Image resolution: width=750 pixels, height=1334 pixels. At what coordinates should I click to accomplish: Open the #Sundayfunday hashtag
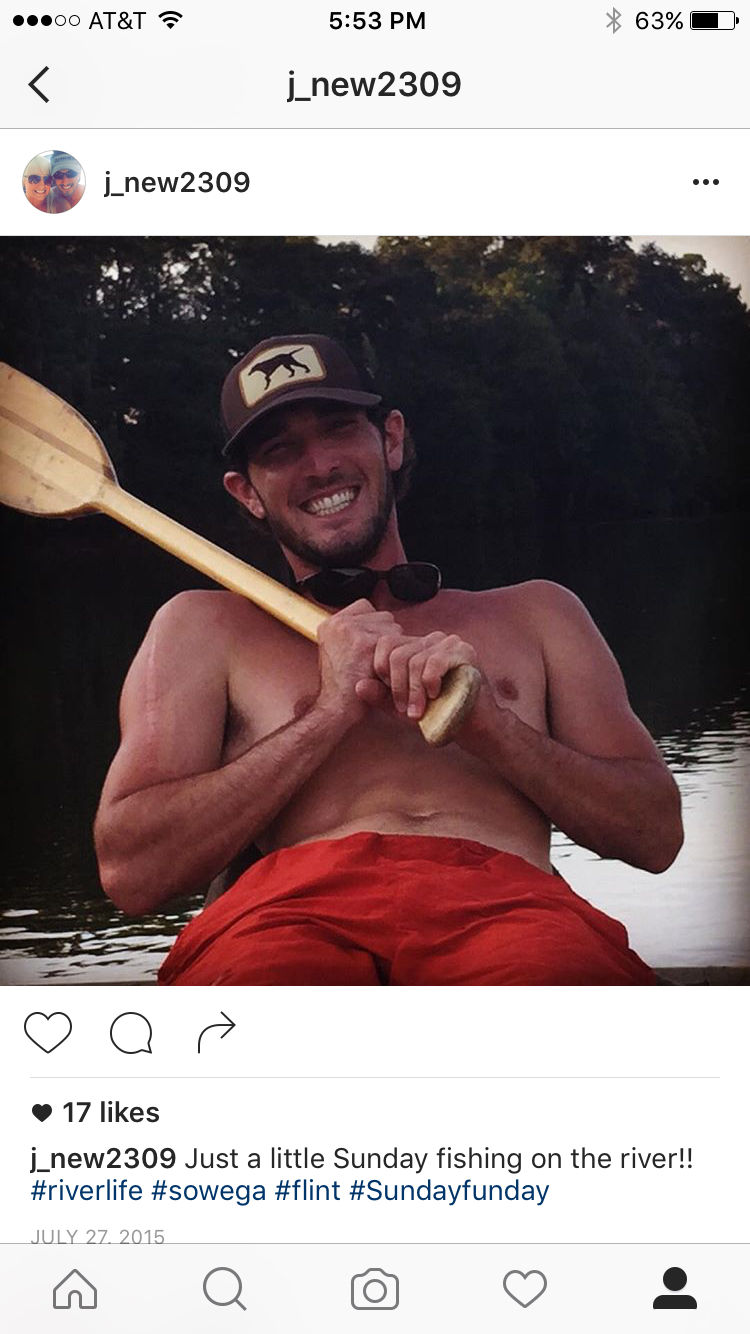[x=449, y=1191]
